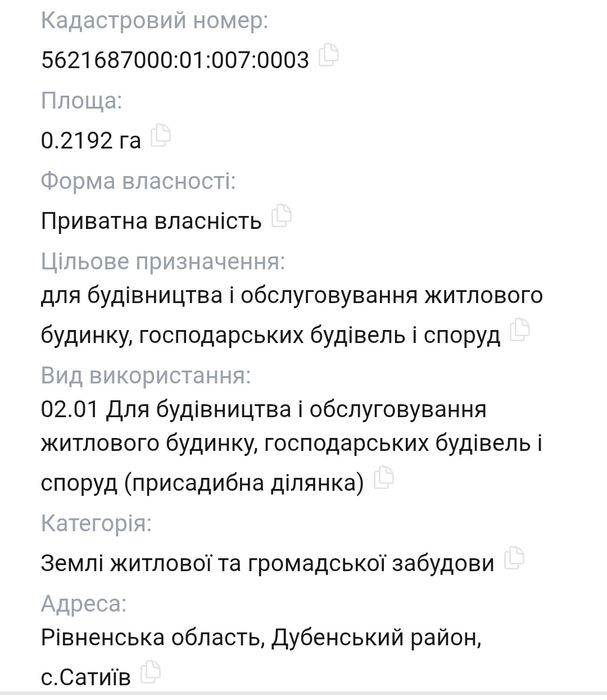Copy the Цільове призначення text

[519, 329]
